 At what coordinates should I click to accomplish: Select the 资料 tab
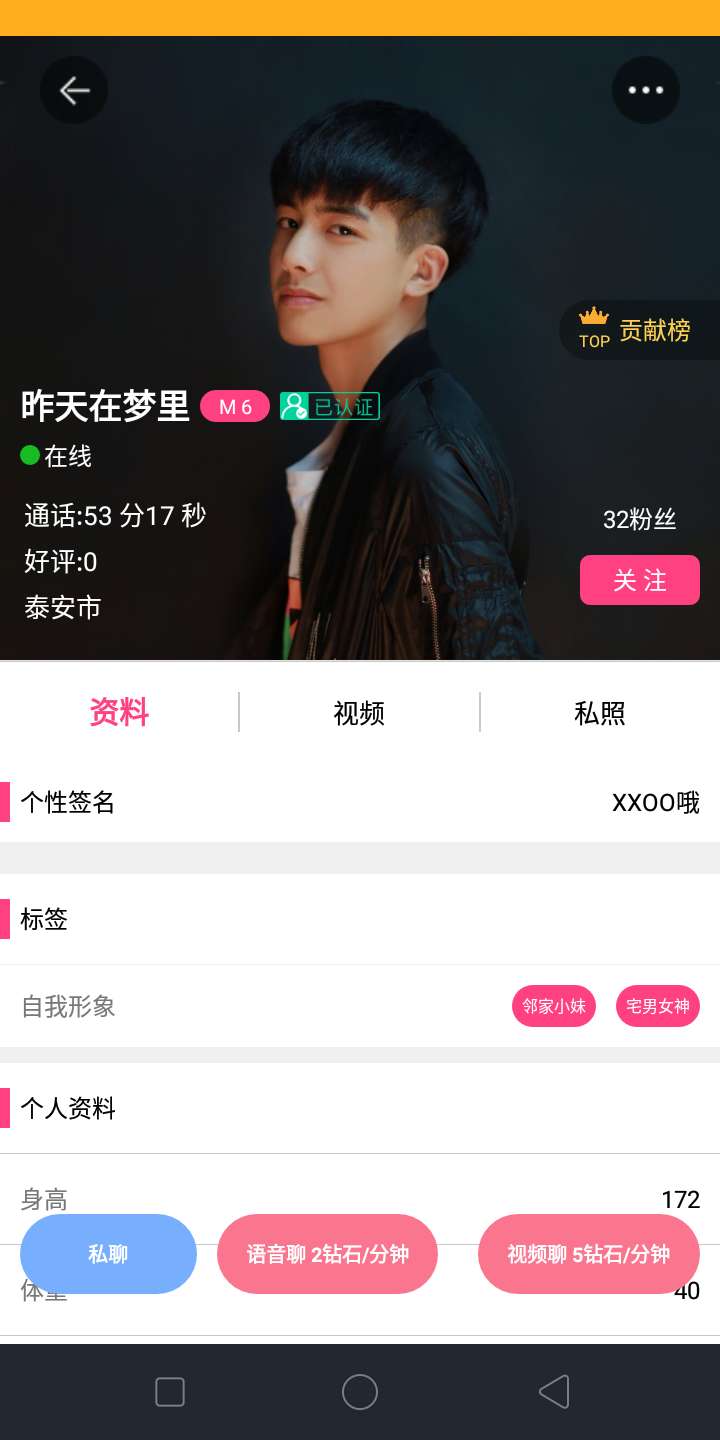[118, 712]
